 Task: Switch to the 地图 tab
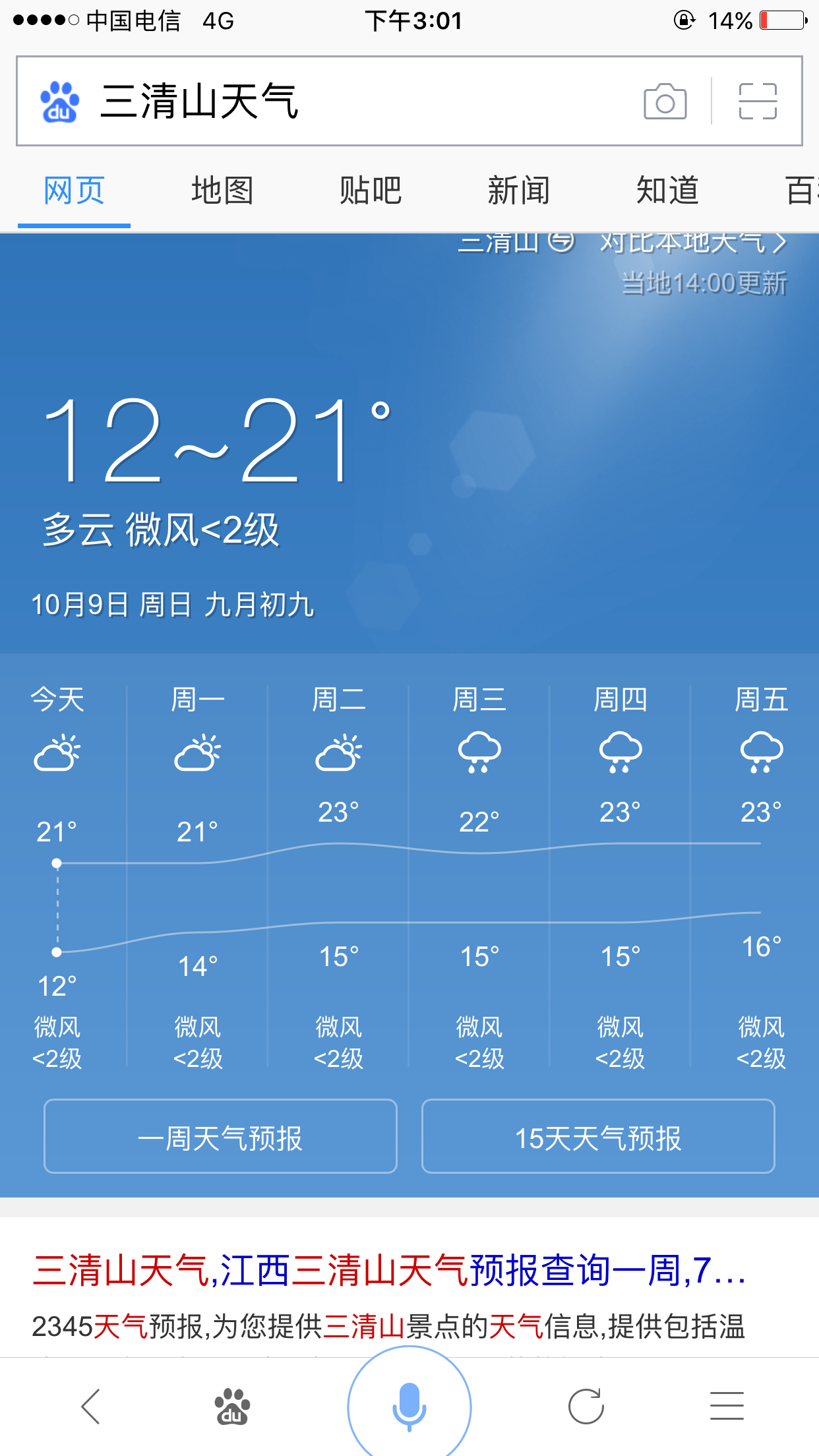tap(222, 191)
